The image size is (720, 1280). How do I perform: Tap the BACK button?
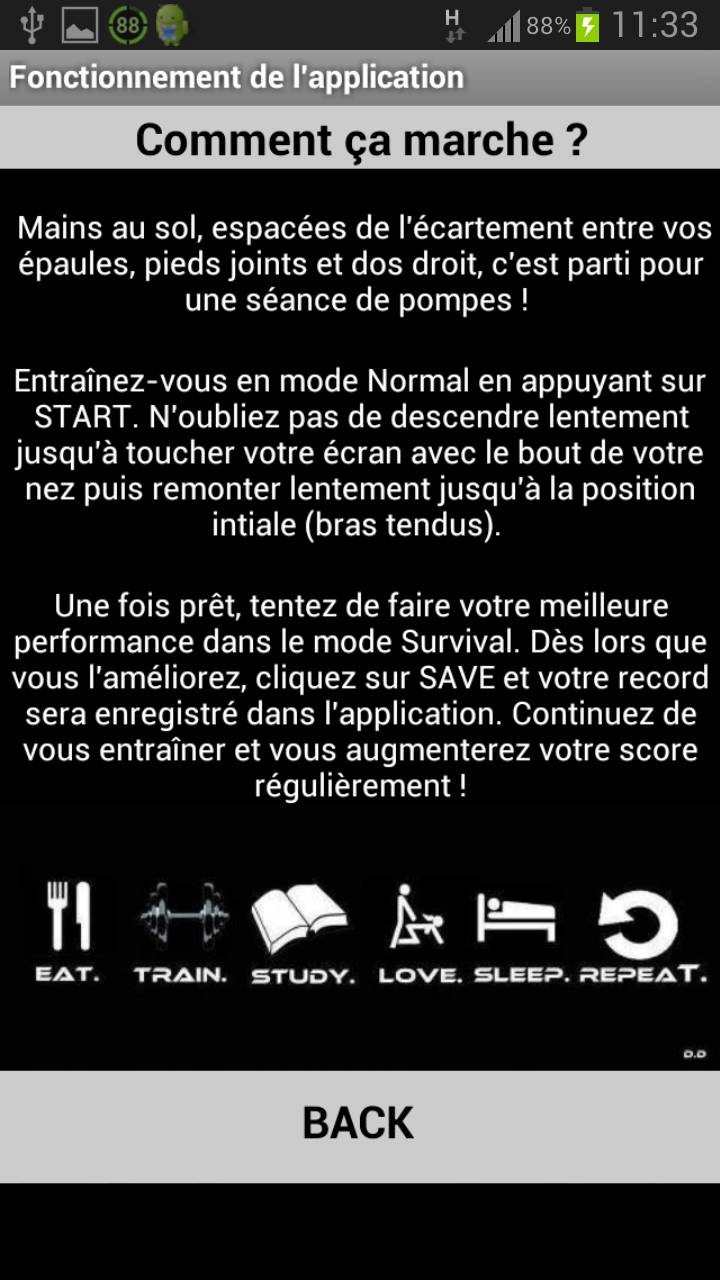359,1125
